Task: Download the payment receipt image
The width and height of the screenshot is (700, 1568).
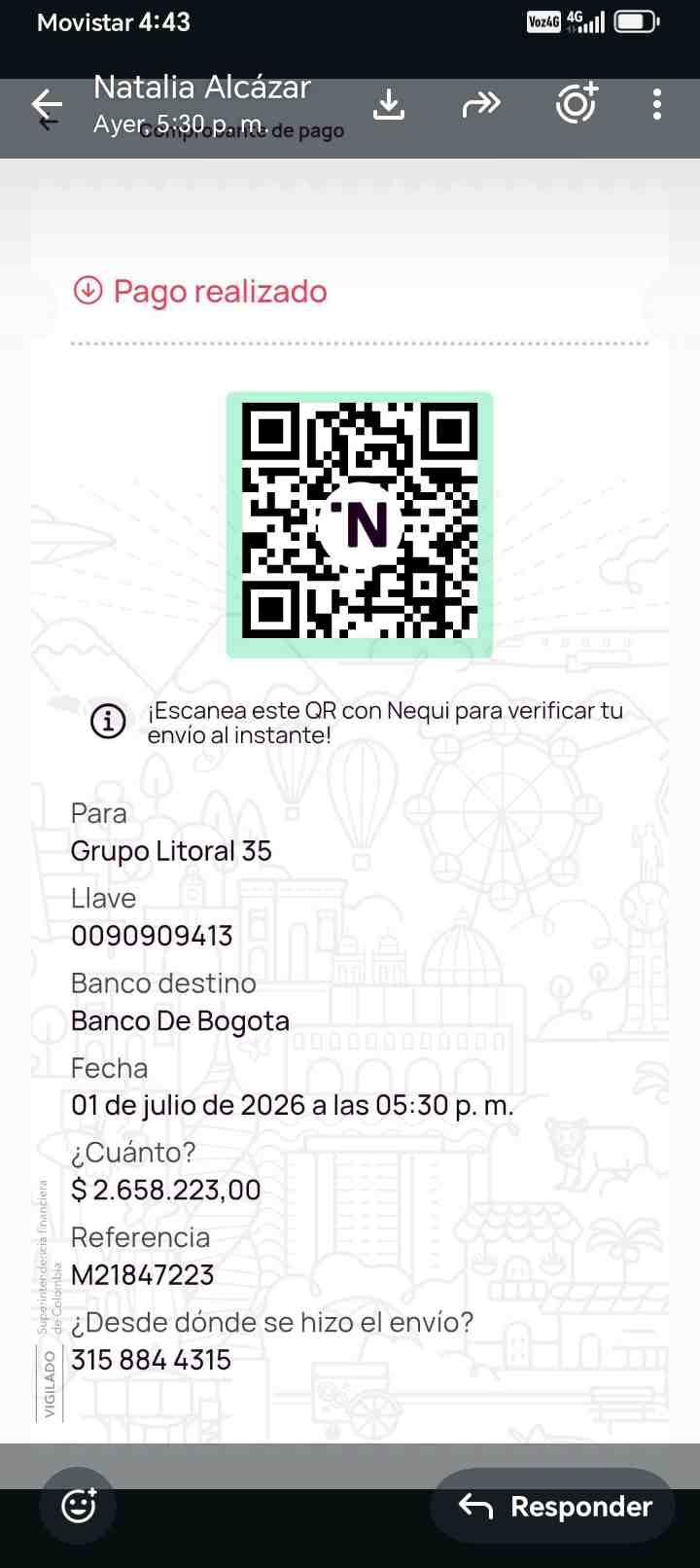Action: (x=389, y=104)
